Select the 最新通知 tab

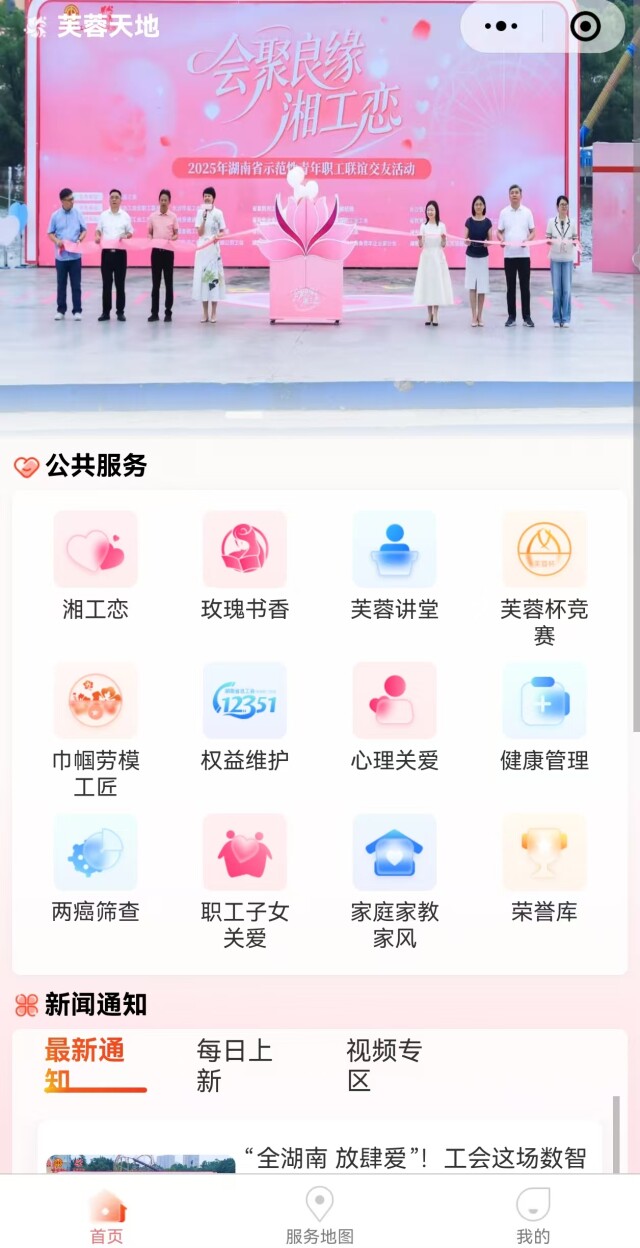click(x=85, y=1065)
